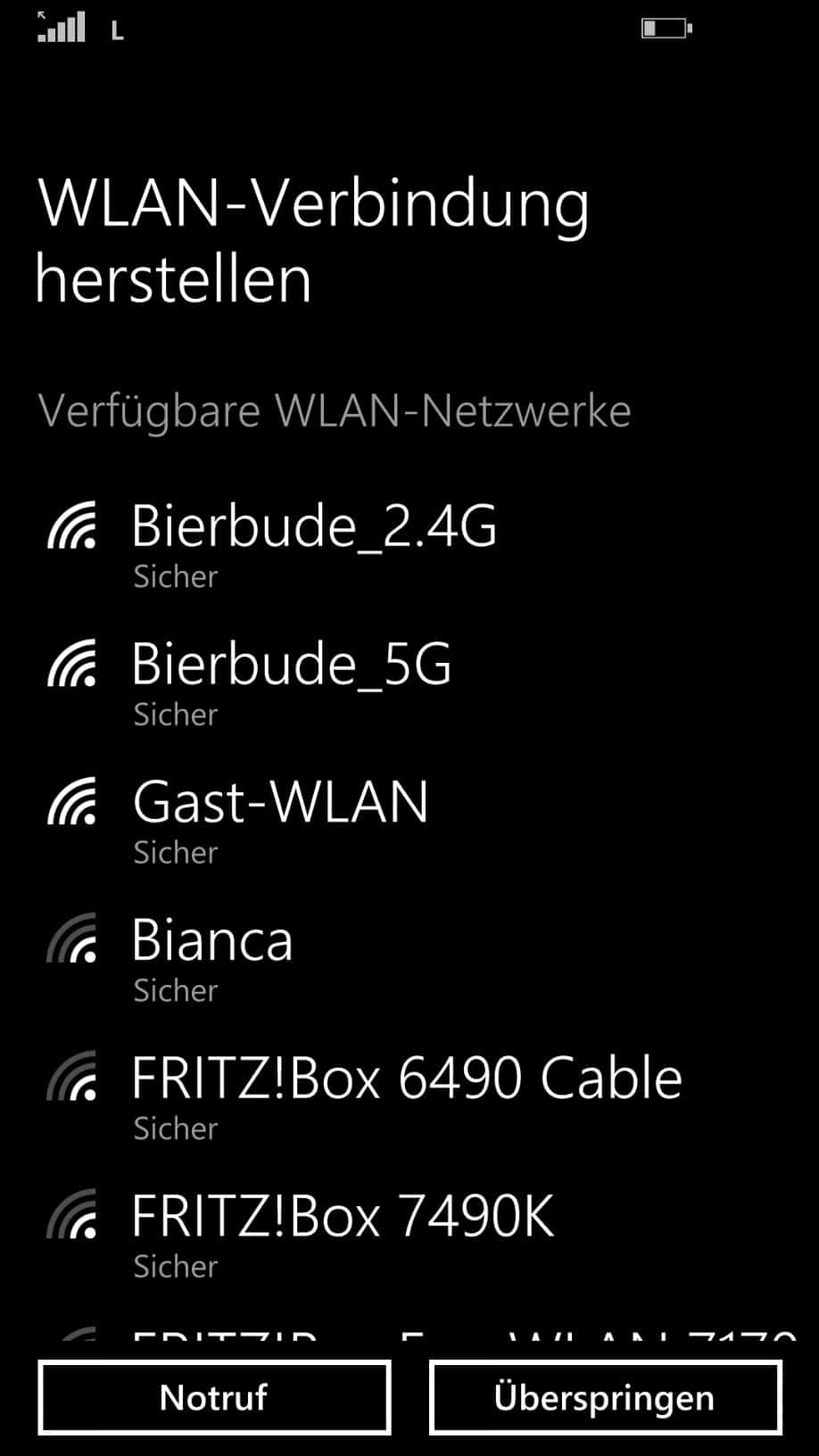Skip WLAN setup with Überspringen

click(x=605, y=1398)
